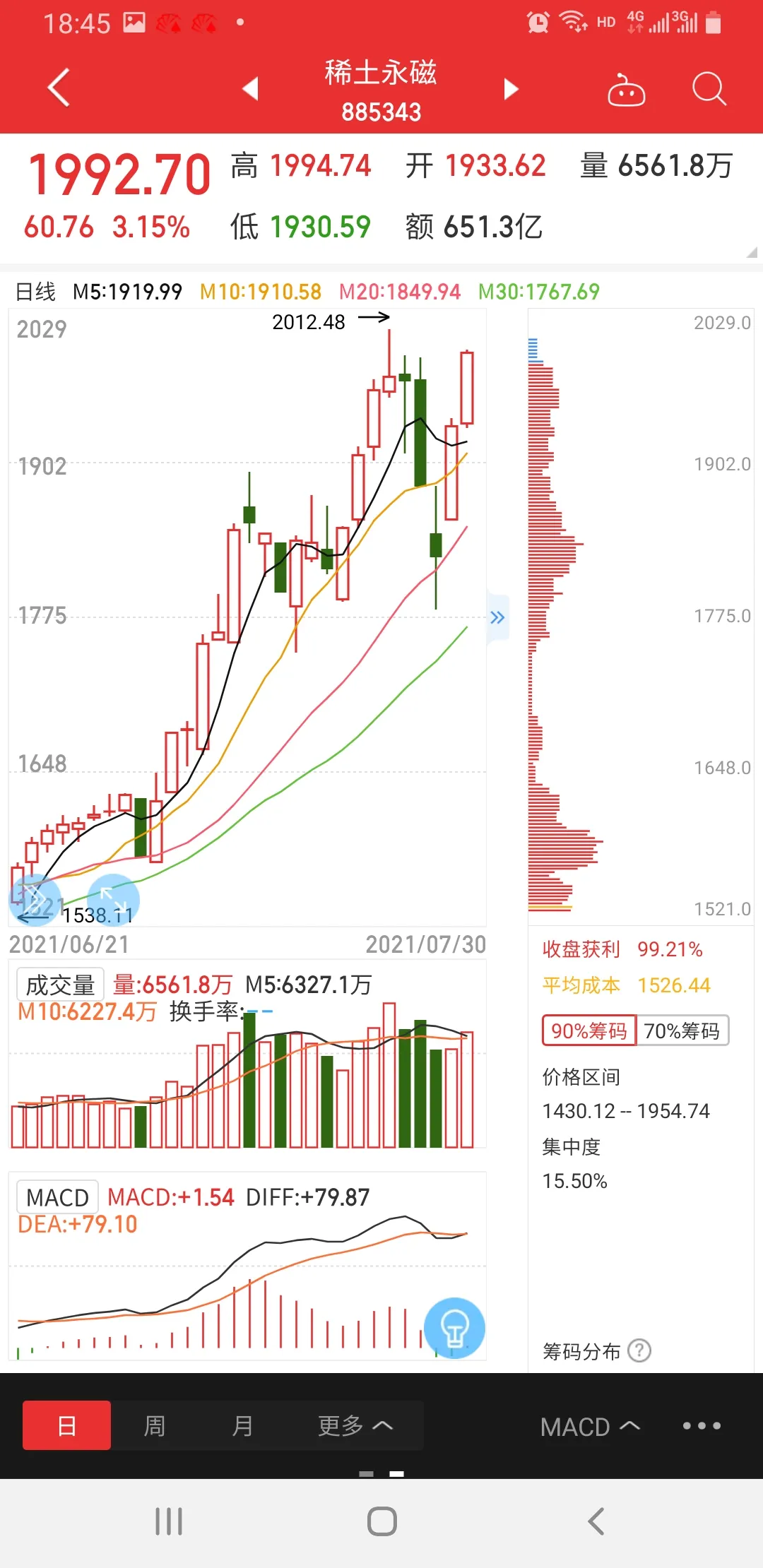
Task: Enlarge the chart with the fullscreen arrows button
Action: tap(112, 900)
